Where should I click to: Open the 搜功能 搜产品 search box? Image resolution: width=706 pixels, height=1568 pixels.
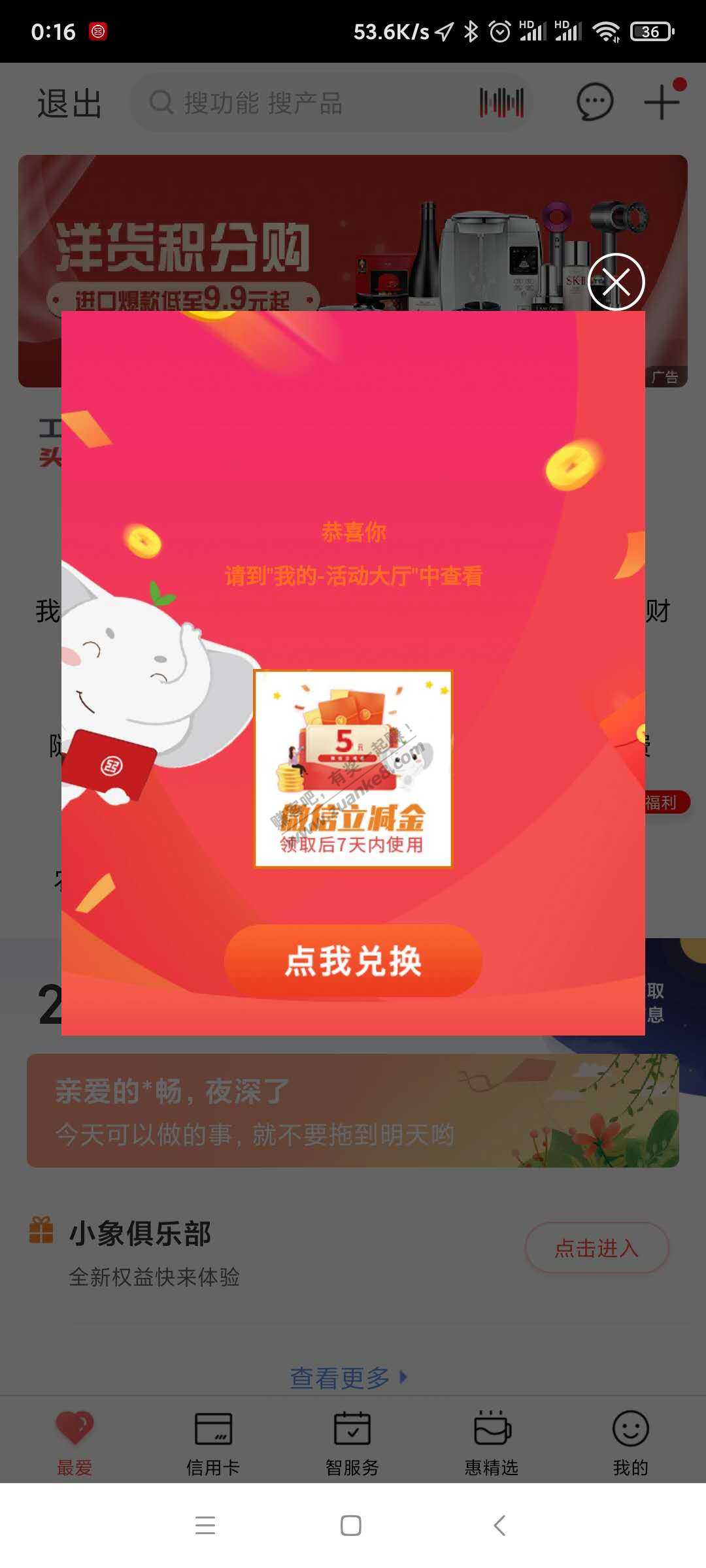coord(301,103)
